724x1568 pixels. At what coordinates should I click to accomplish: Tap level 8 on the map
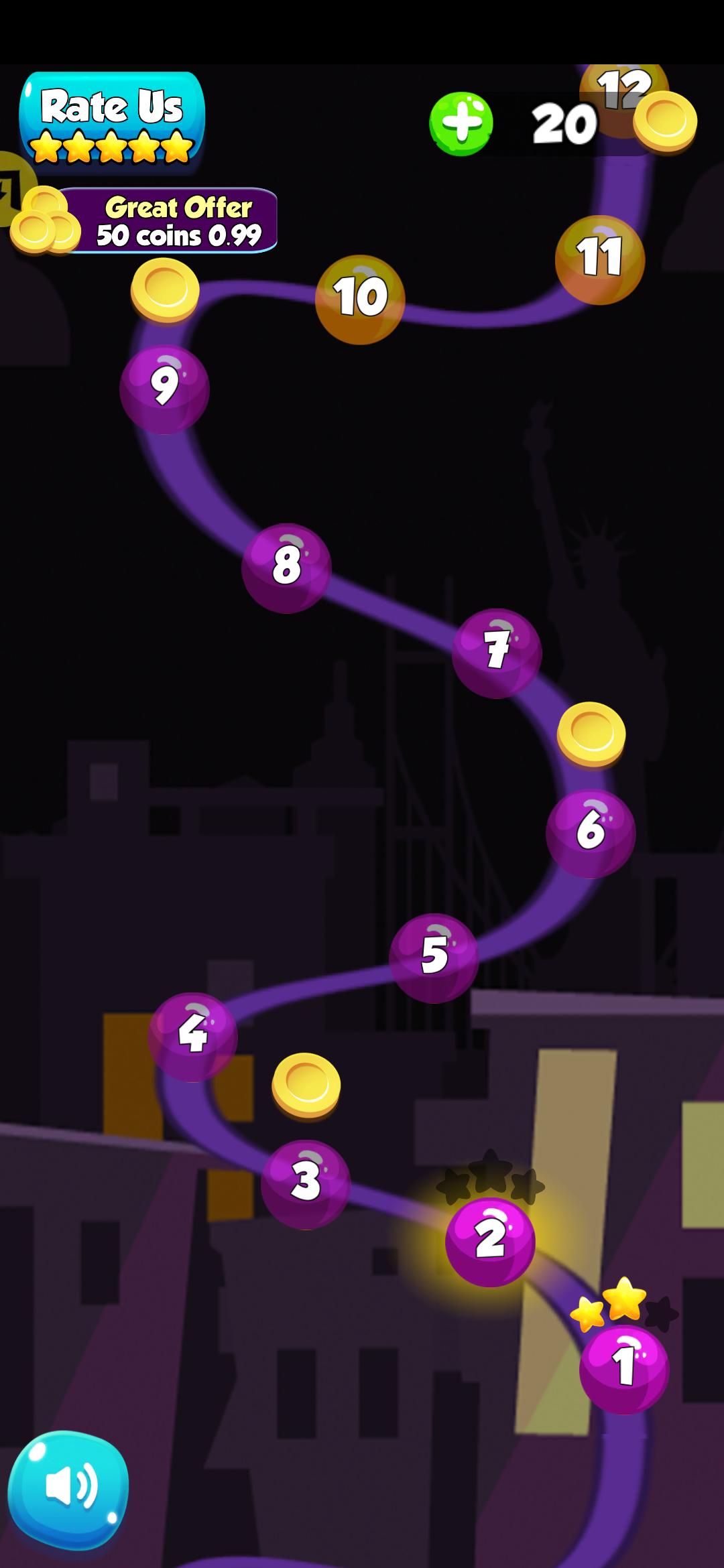(x=286, y=568)
